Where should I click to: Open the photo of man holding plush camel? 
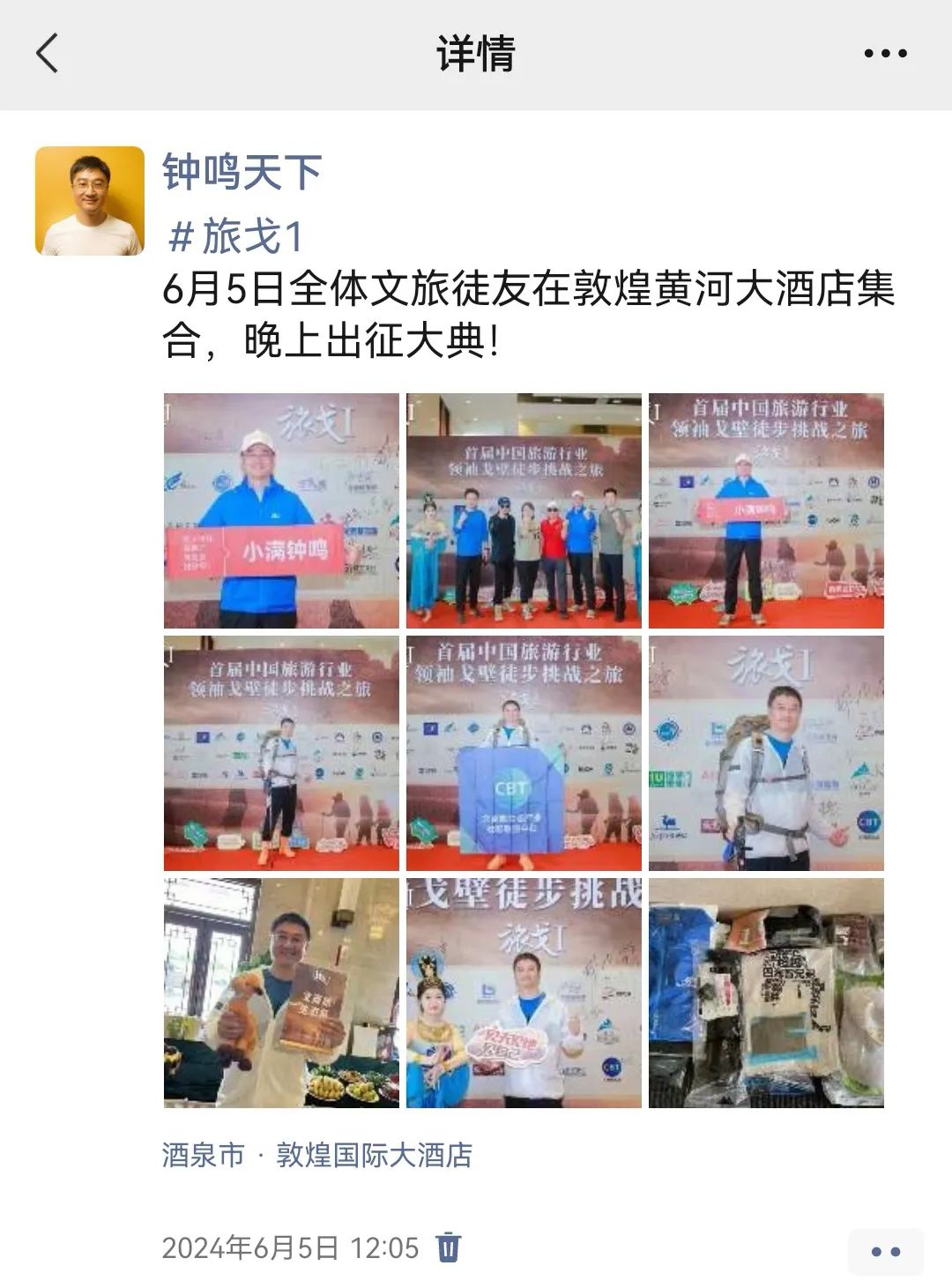point(281,993)
